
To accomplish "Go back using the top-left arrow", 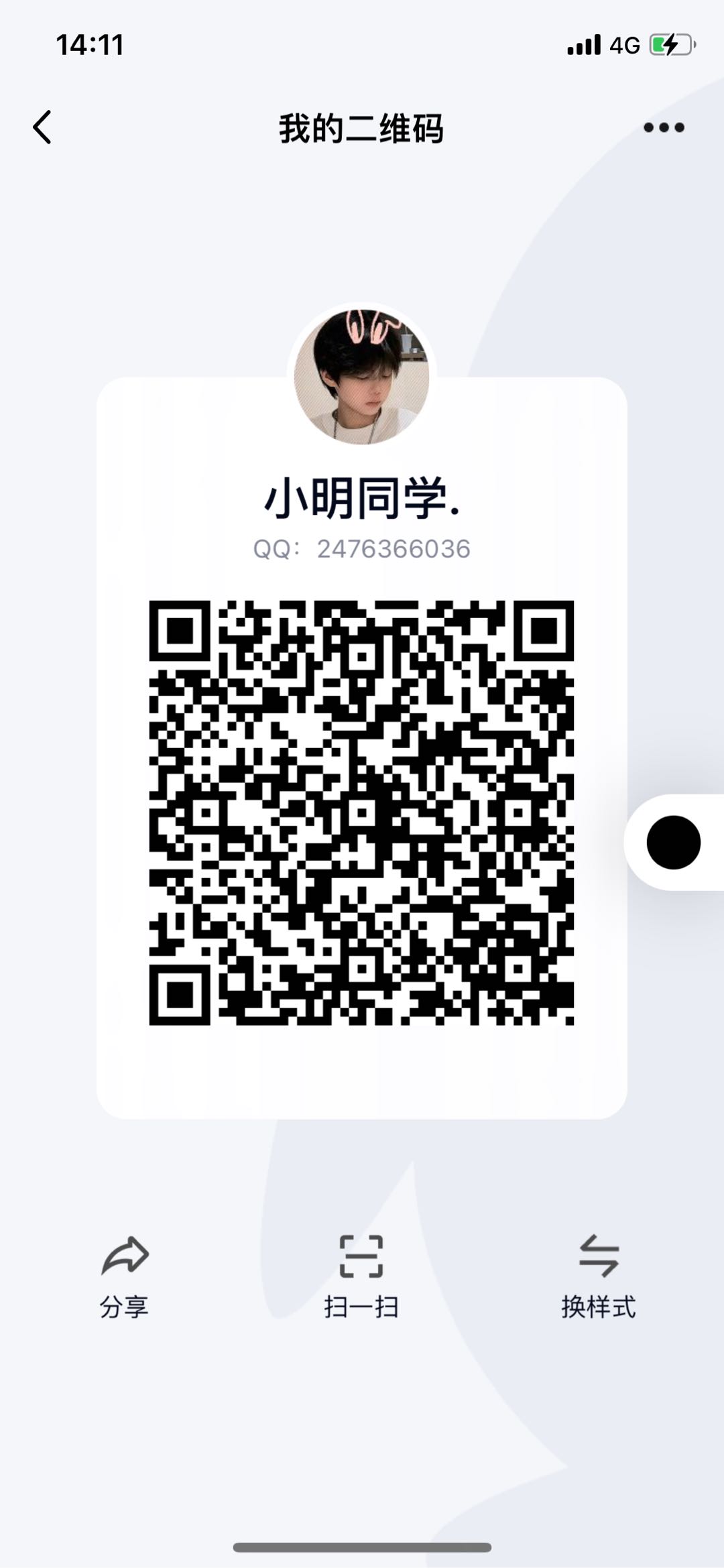I will (x=42, y=127).
